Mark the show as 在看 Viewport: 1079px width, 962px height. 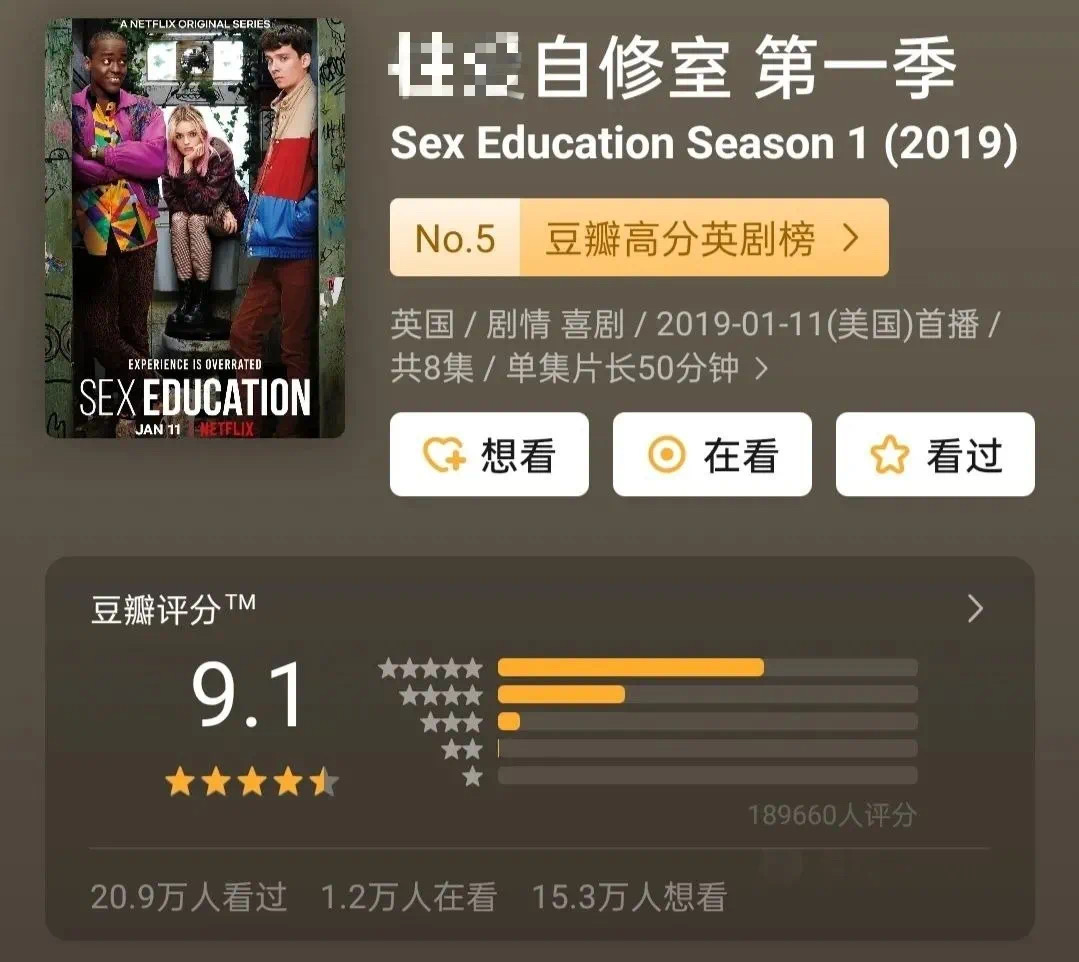712,455
